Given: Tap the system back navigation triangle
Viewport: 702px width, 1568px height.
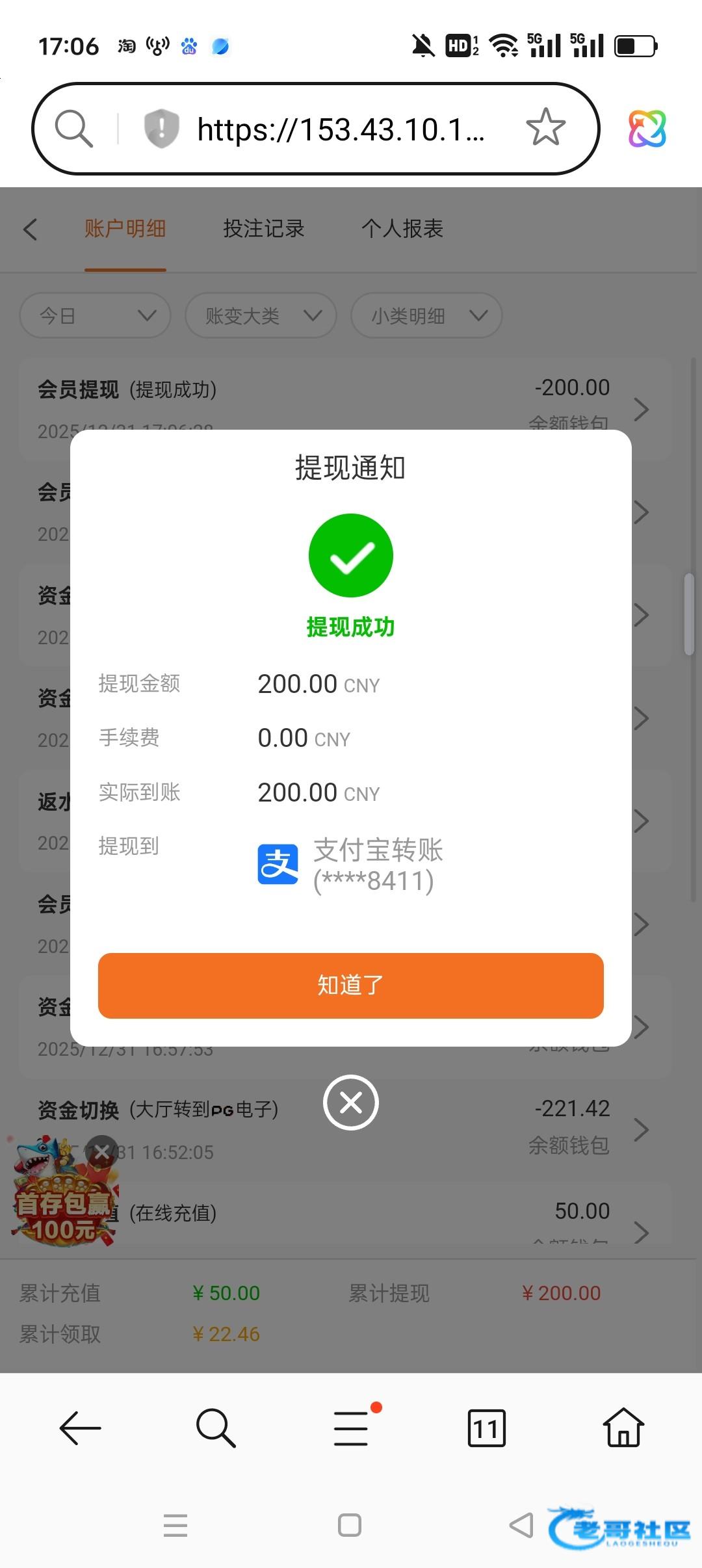Looking at the screenshot, I should tap(521, 1525).
